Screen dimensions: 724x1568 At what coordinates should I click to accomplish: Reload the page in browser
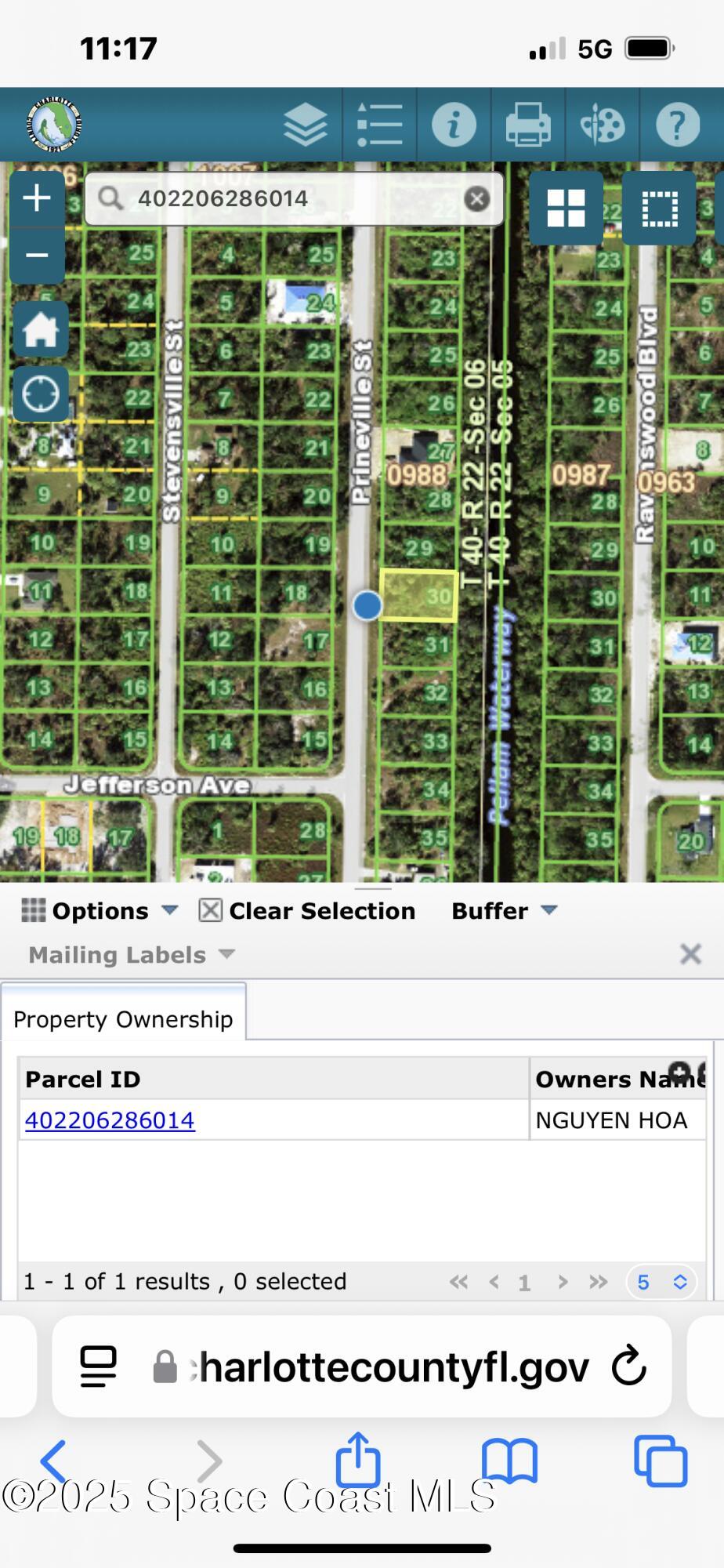[628, 1367]
